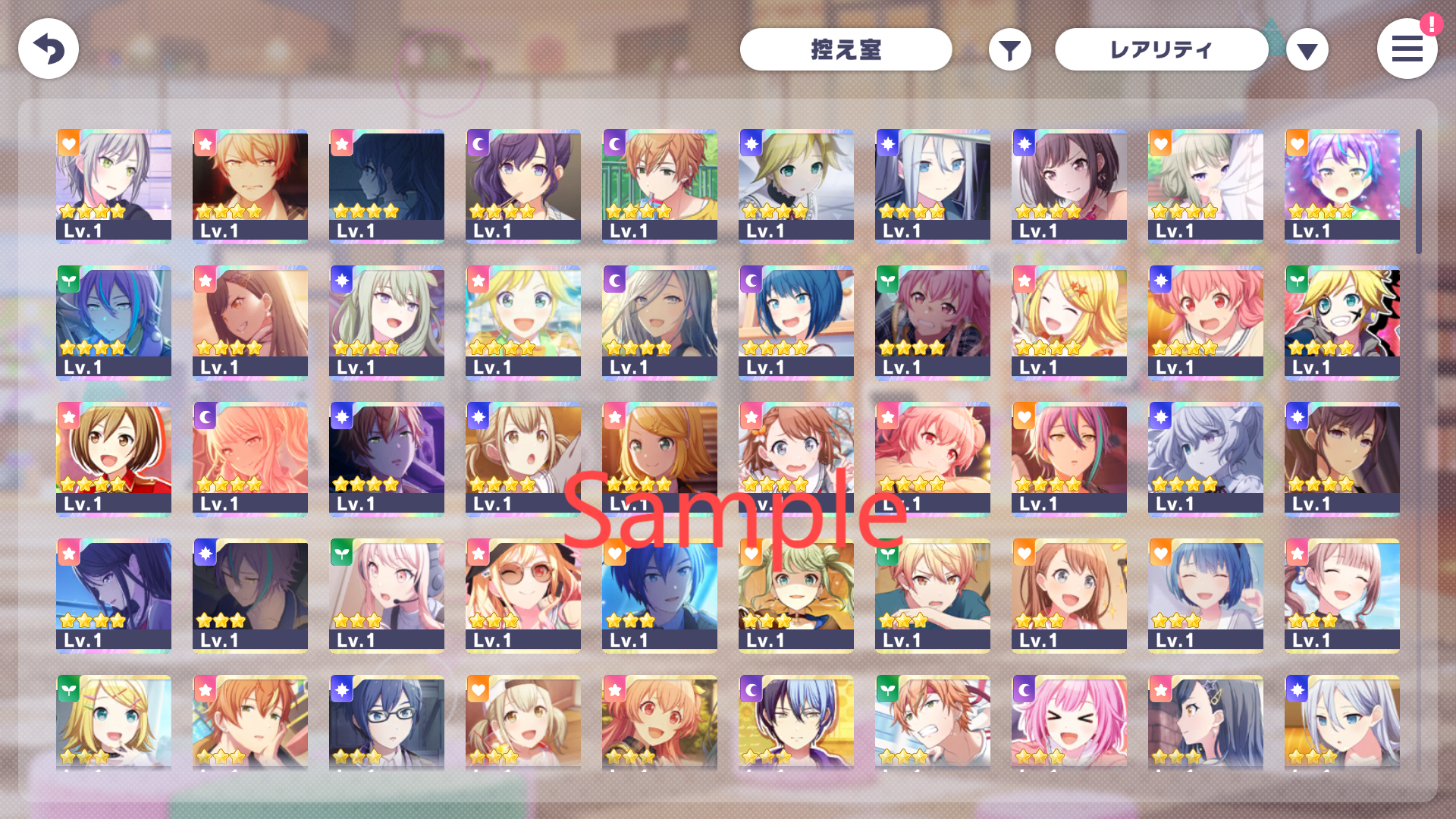Open the card filter funnel
This screenshot has width=1456, height=819.
point(1009,51)
